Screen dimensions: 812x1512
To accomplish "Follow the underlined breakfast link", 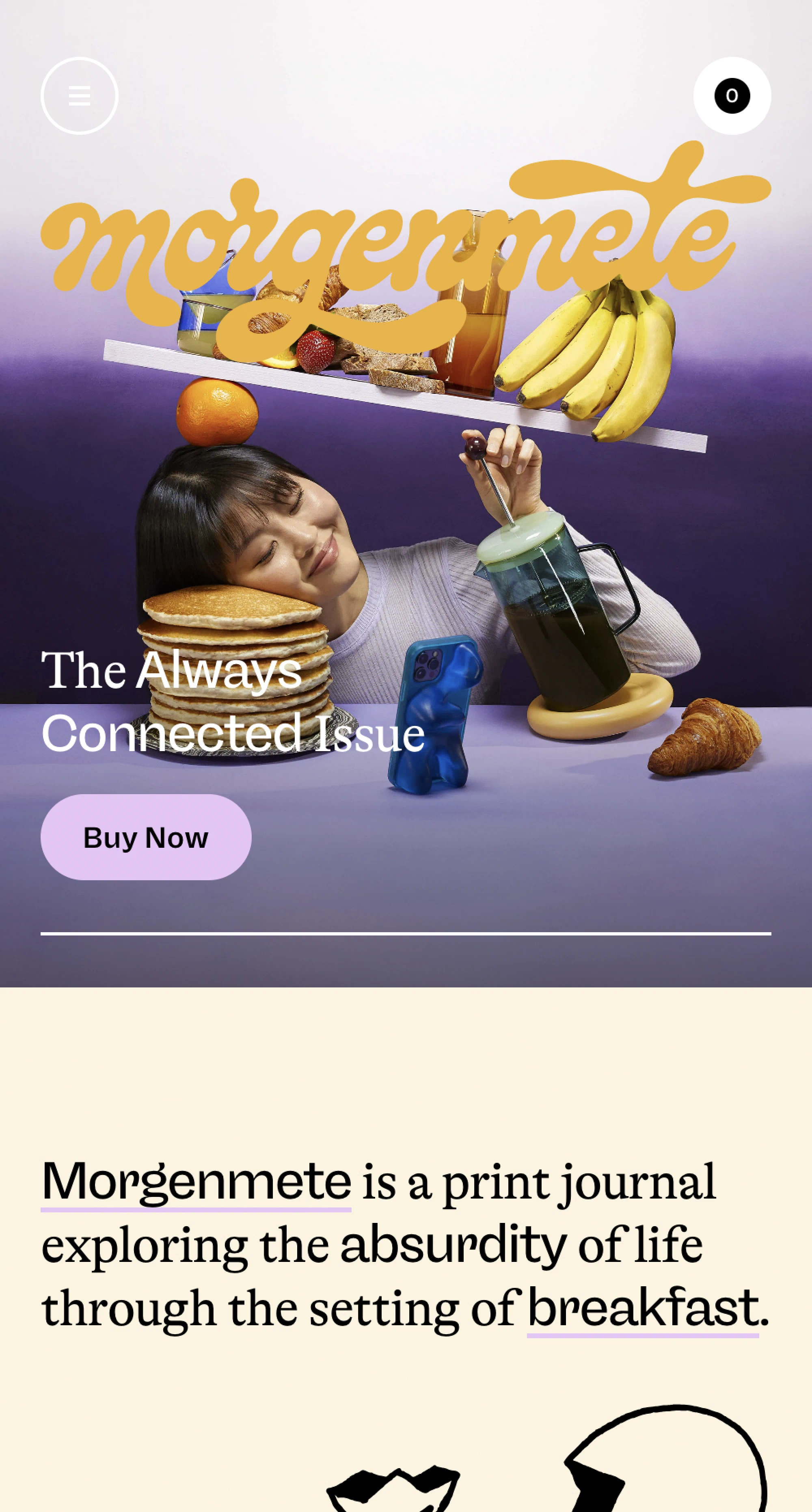I will click(x=643, y=1308).
